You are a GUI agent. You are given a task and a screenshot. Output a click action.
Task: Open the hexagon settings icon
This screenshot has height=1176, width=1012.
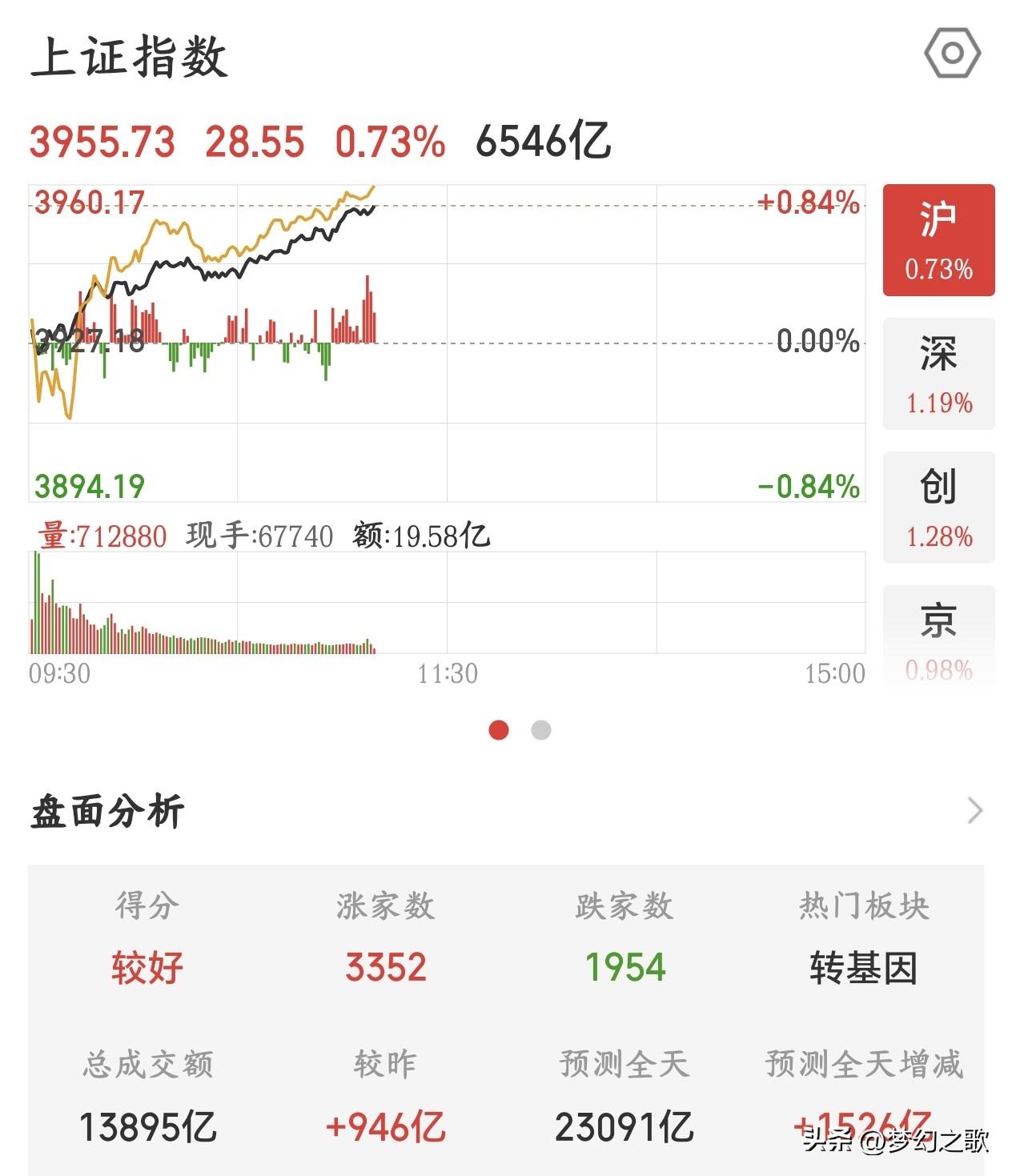pos(951,53)
